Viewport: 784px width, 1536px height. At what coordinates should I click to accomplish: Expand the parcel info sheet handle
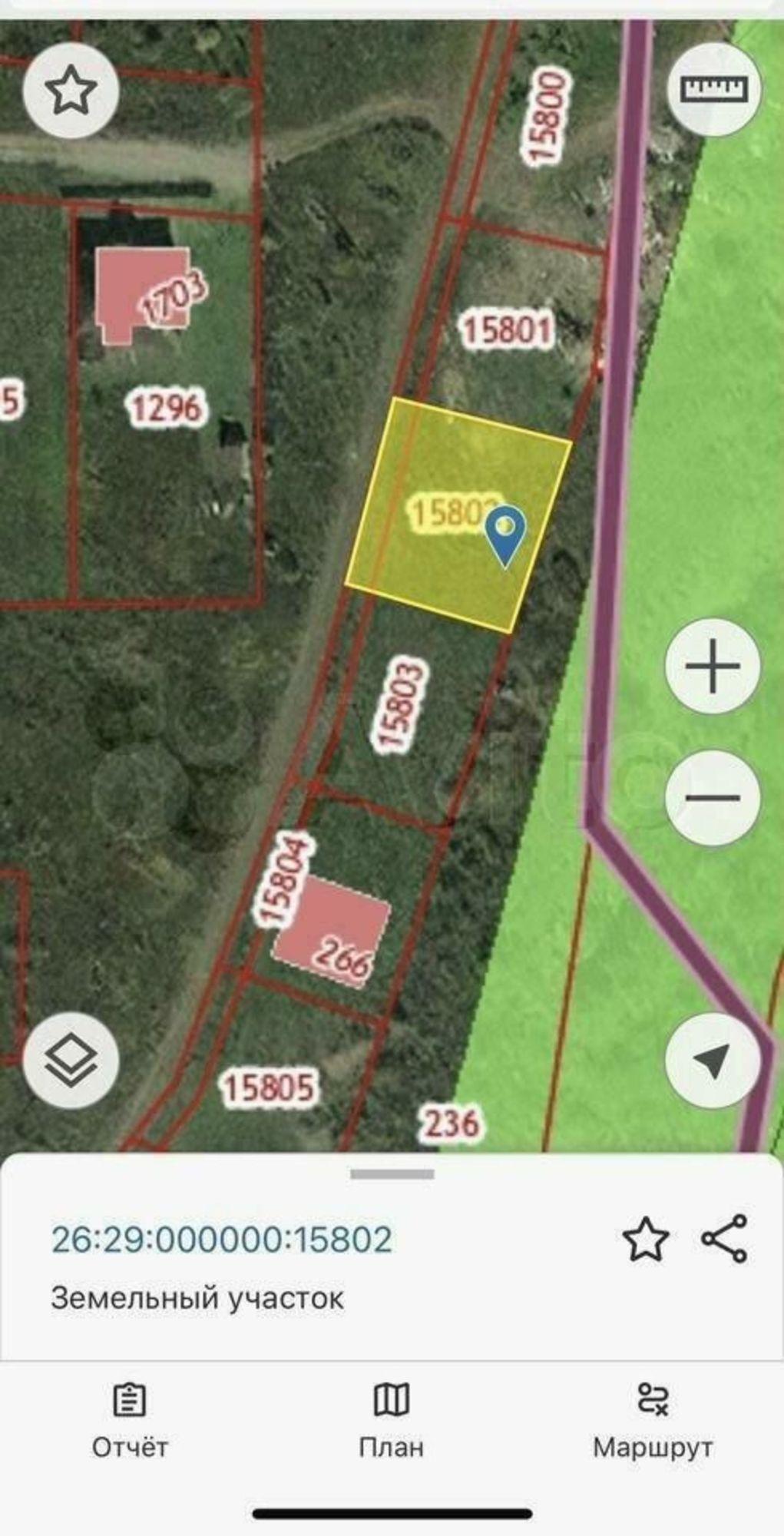point(392,1174)
